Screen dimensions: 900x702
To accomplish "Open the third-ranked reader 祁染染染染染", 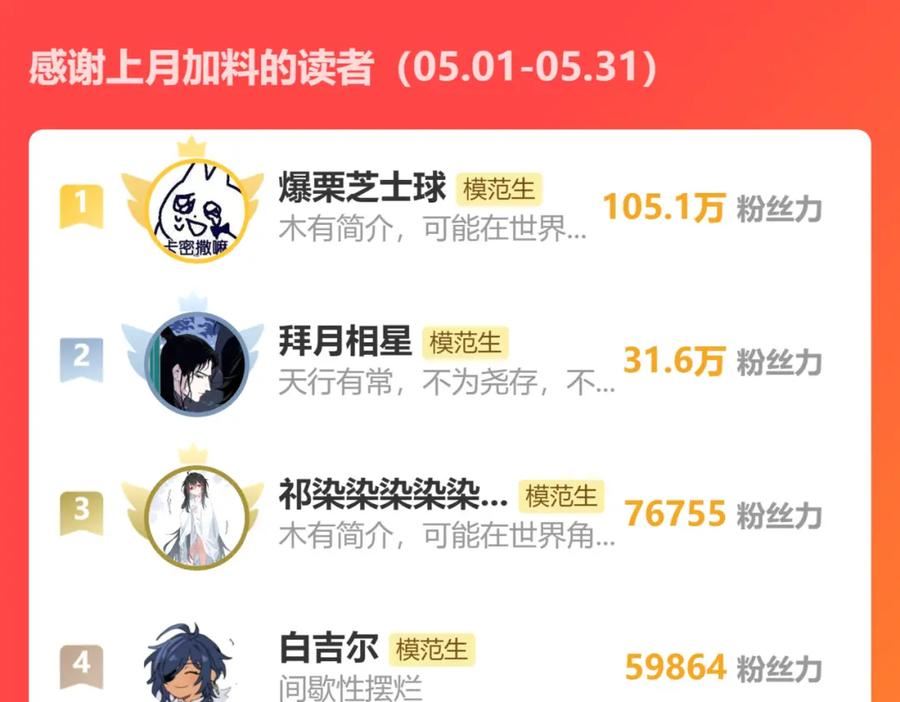I will (x=393, y=494).
